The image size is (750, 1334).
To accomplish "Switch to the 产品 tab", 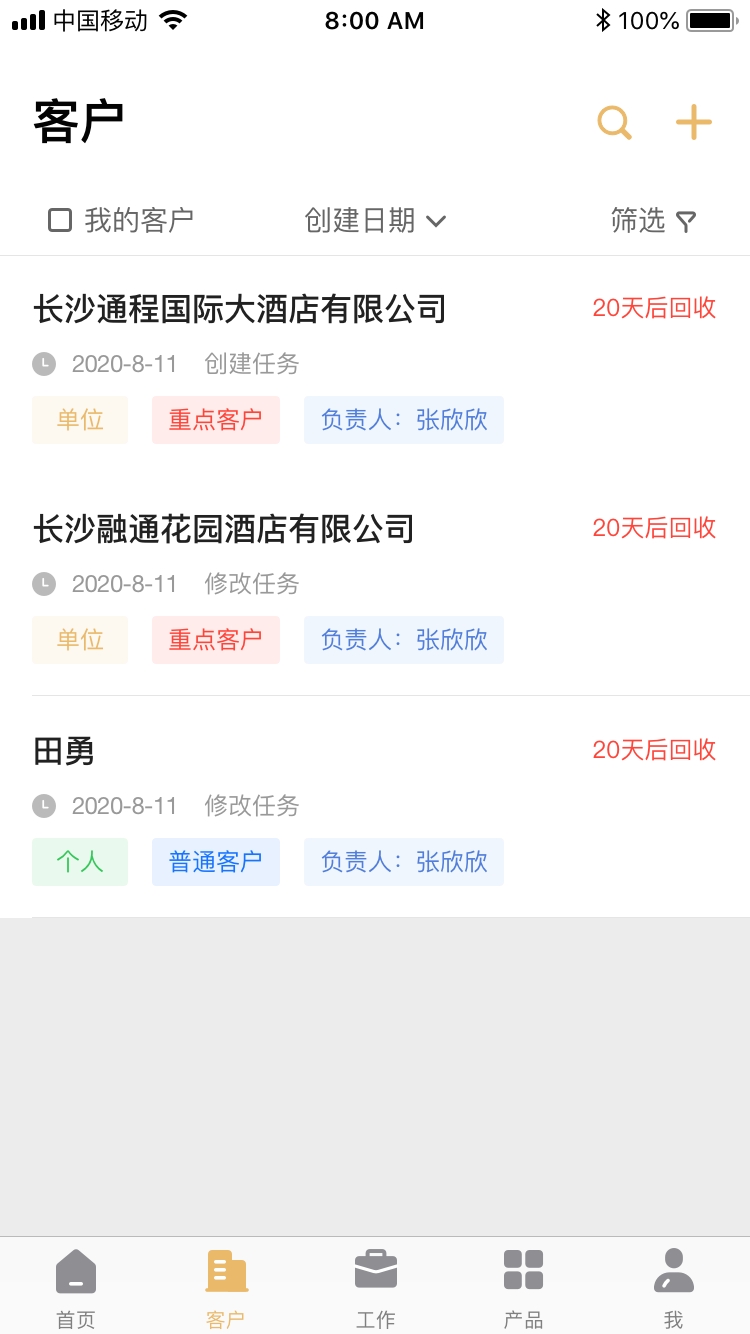I will click(x=524, y=1288).
